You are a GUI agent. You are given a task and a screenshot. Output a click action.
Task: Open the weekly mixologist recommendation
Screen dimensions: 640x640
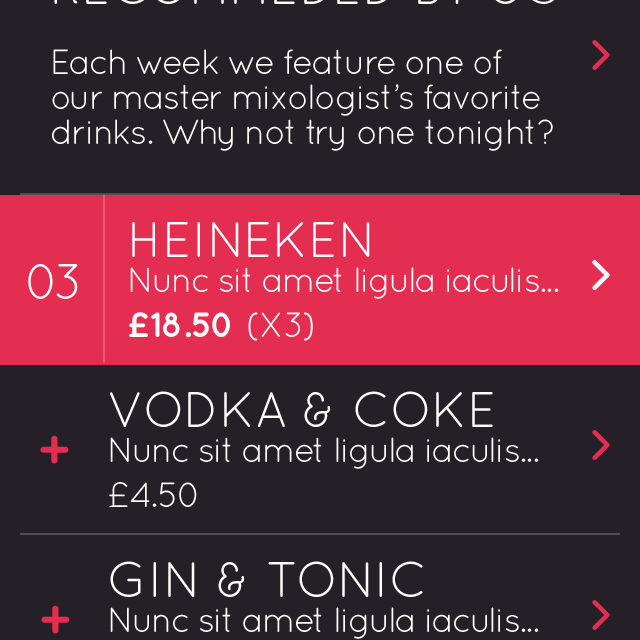[600, 56]
